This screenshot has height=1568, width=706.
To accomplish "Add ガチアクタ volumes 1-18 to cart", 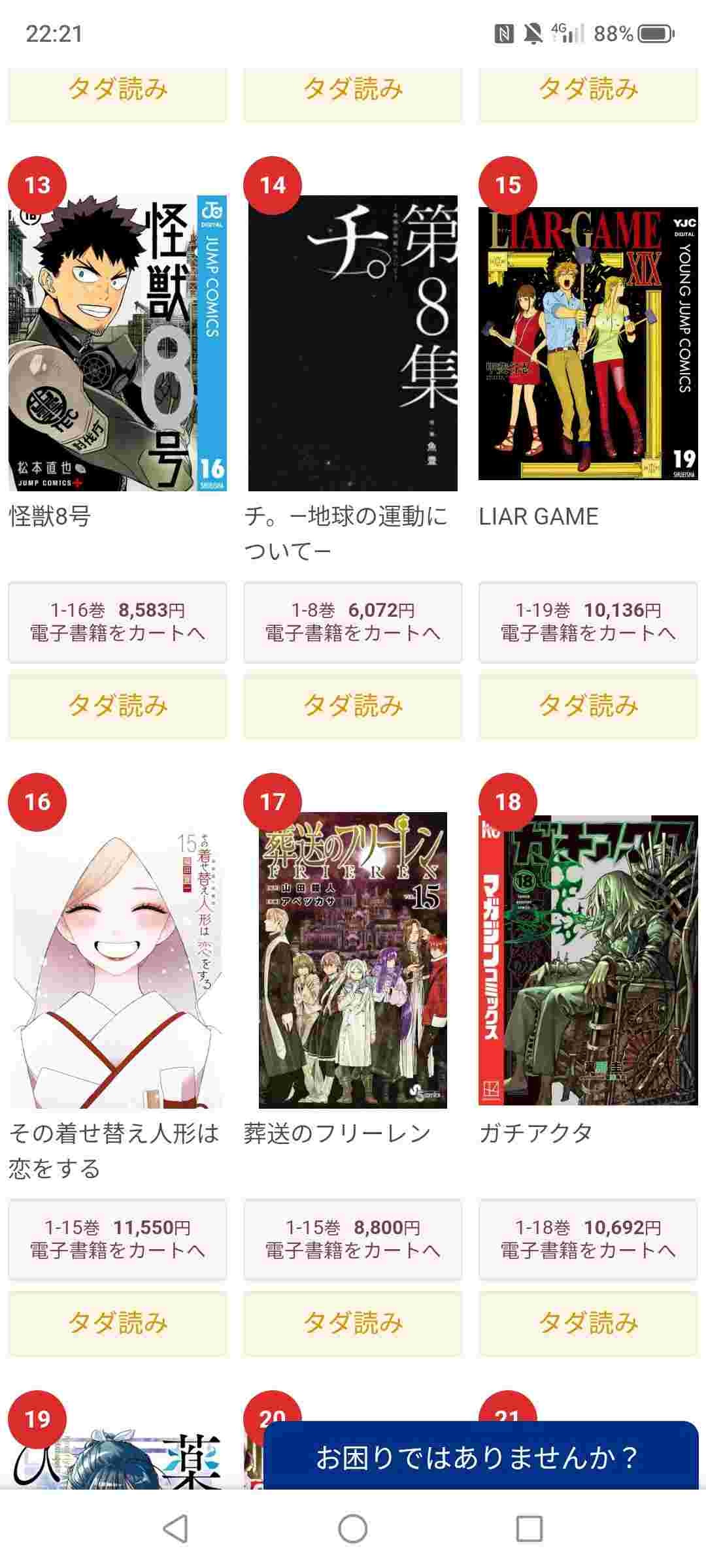I will click(588, 1239).
